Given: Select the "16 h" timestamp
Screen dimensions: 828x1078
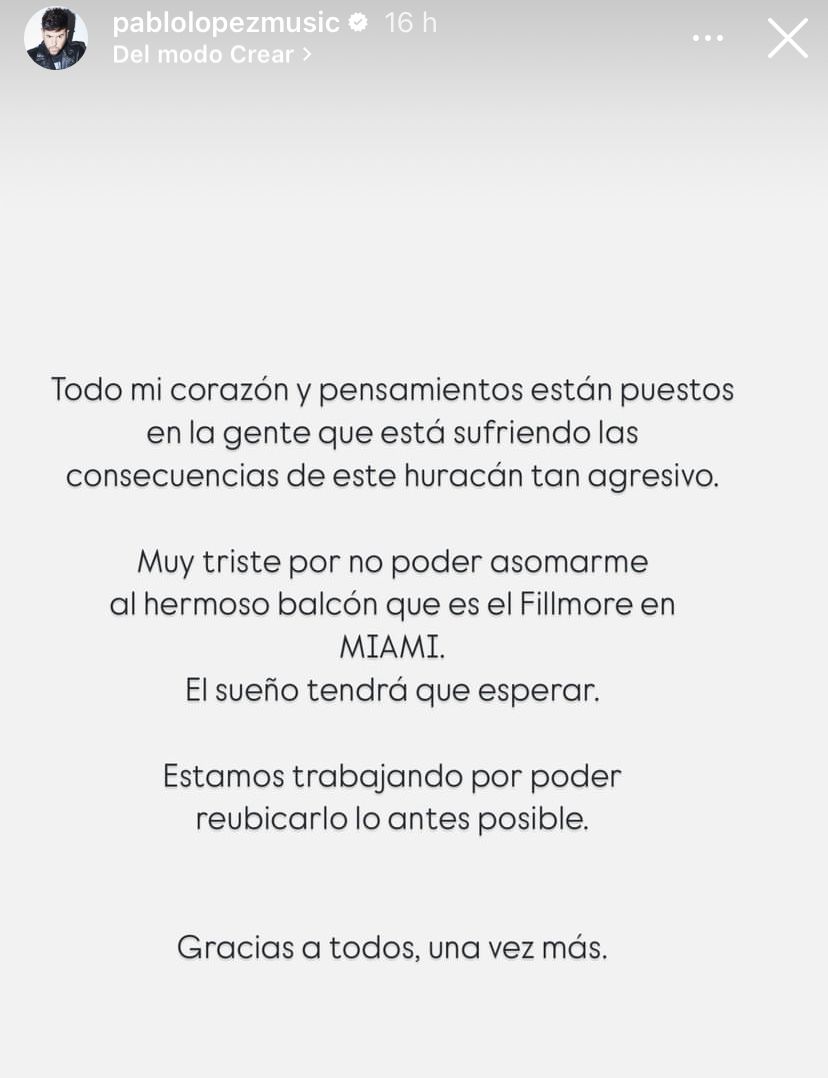Looking at the screenshot, I should (x=410, y=23).
